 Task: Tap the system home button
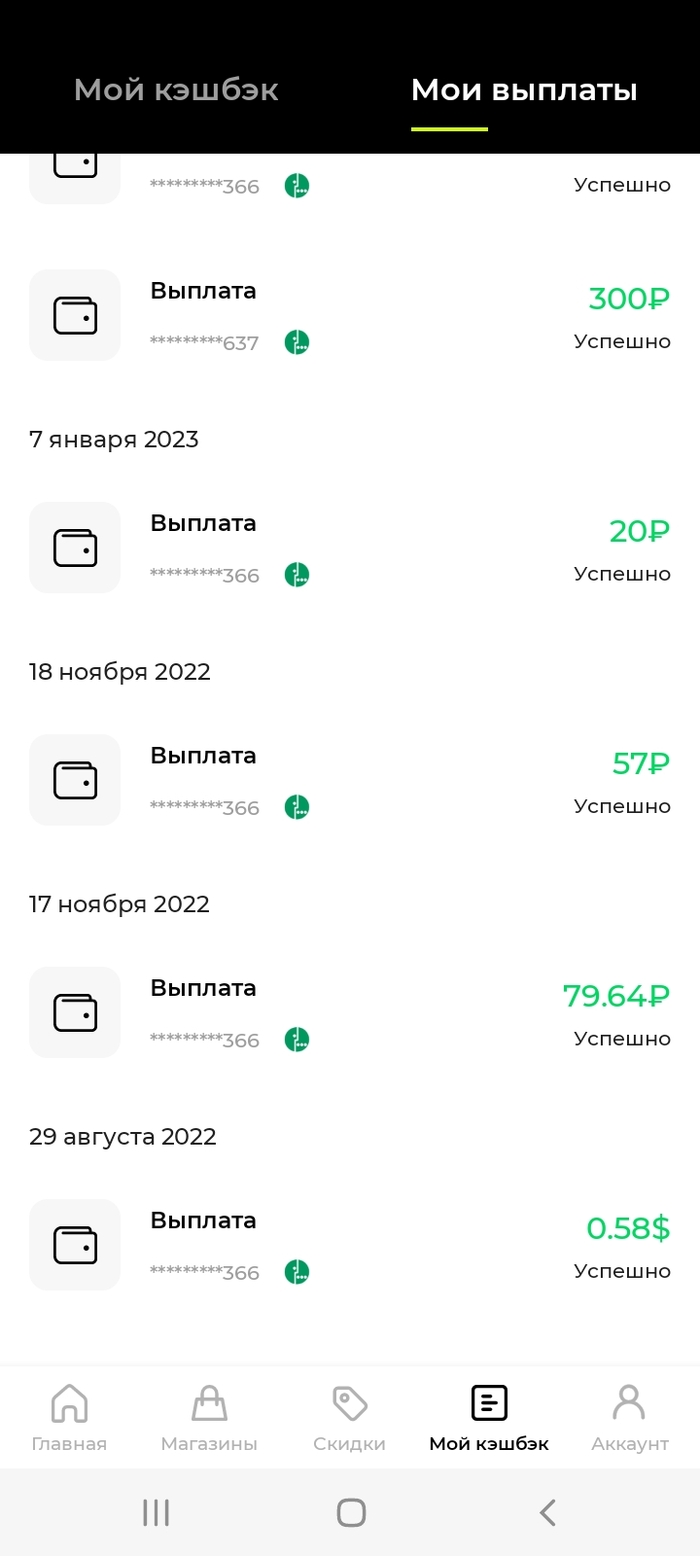(x=351, y=1512)
